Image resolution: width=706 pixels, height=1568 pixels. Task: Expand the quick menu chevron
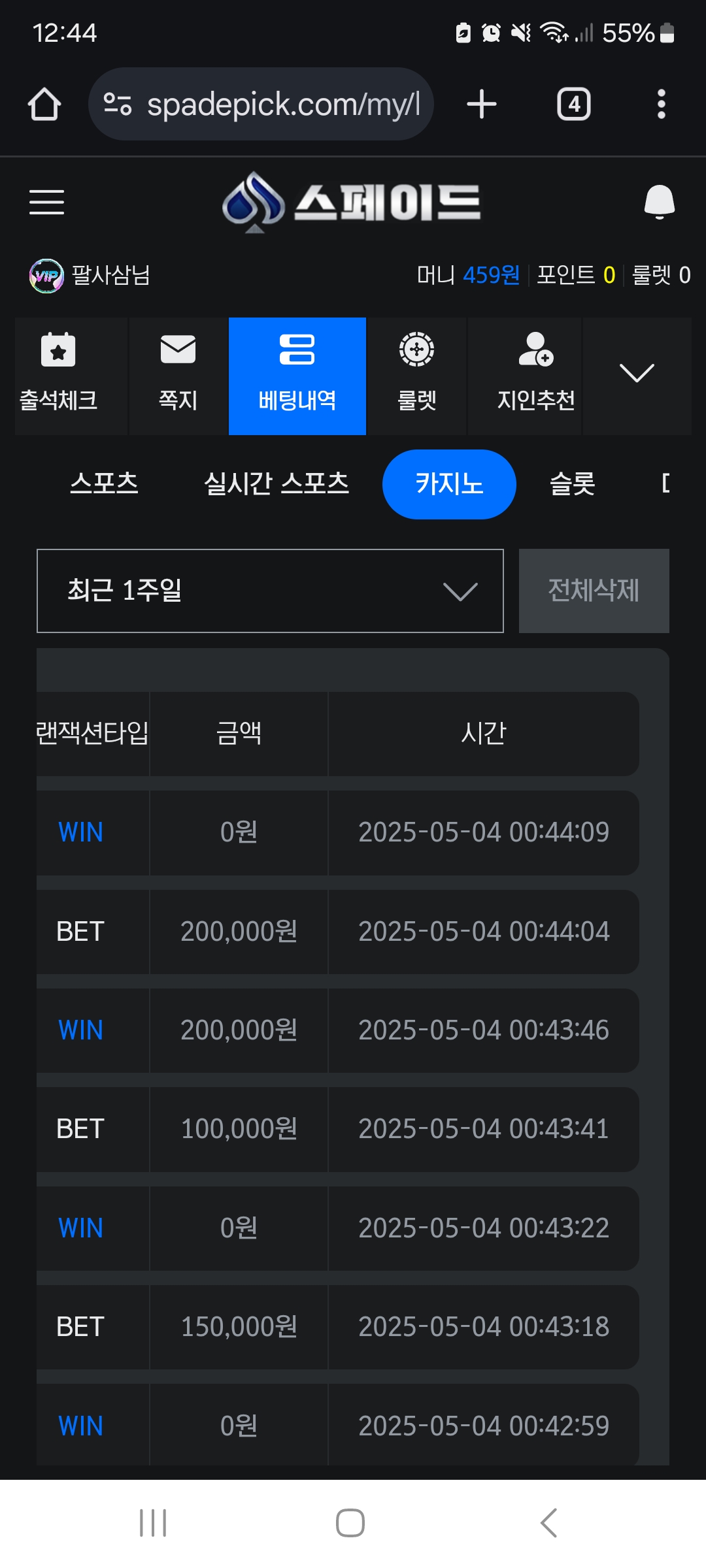coord(637,374)
